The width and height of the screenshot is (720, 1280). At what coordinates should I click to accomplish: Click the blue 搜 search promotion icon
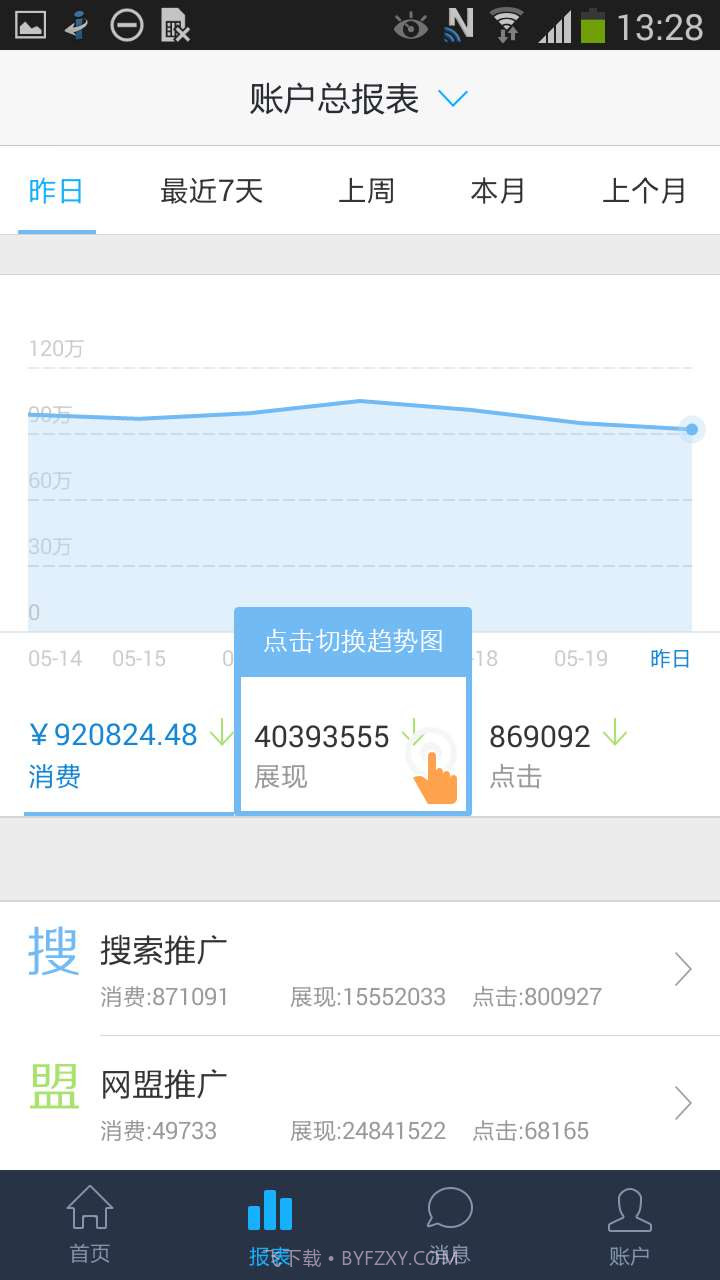coord(52,952)
